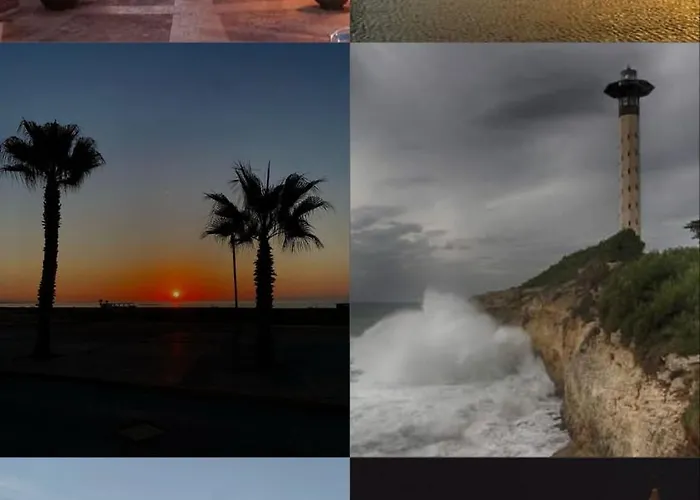Open the sunset palm trees photo
Viewport: 700px width, 500px height.
coord(174,250)
